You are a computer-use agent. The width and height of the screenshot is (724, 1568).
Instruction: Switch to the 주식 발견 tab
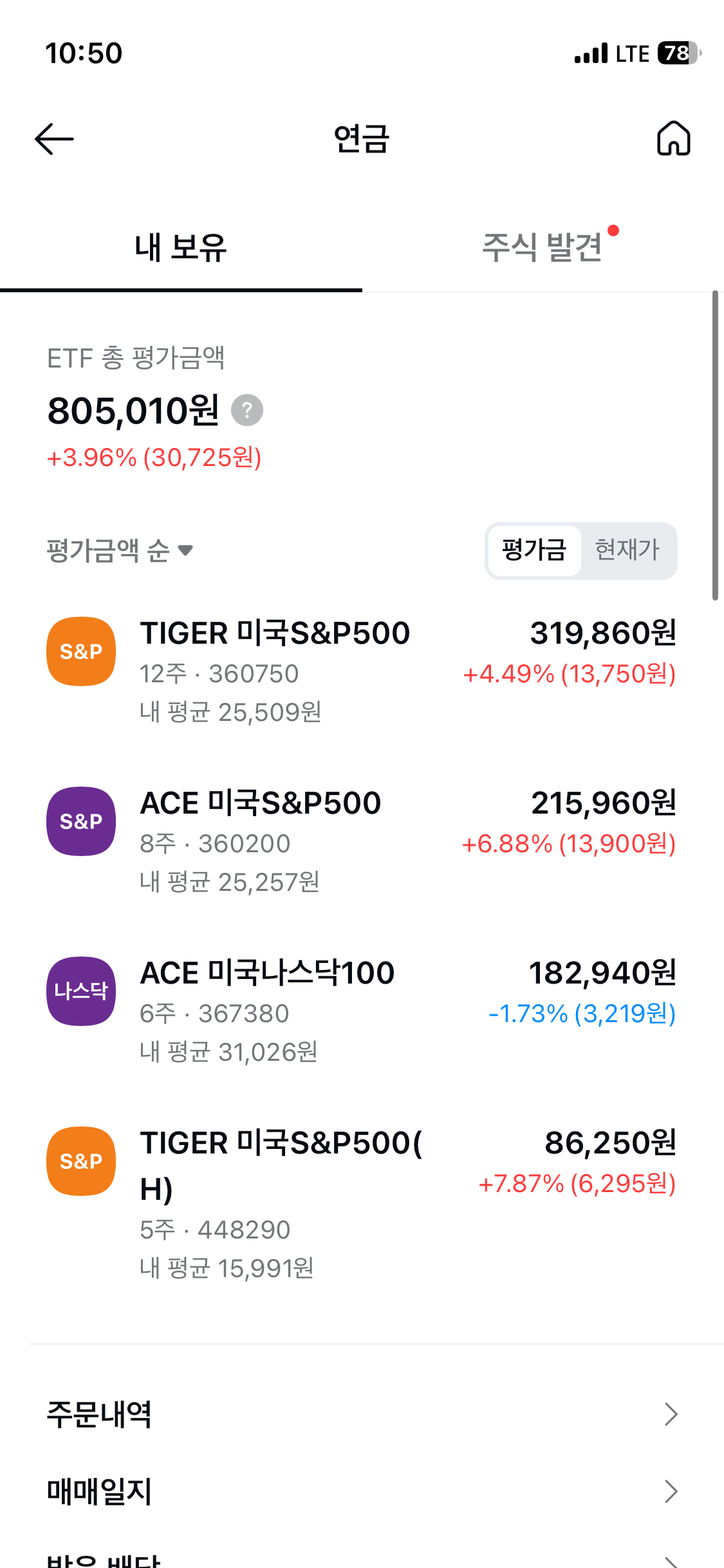[x=543, y=247]
